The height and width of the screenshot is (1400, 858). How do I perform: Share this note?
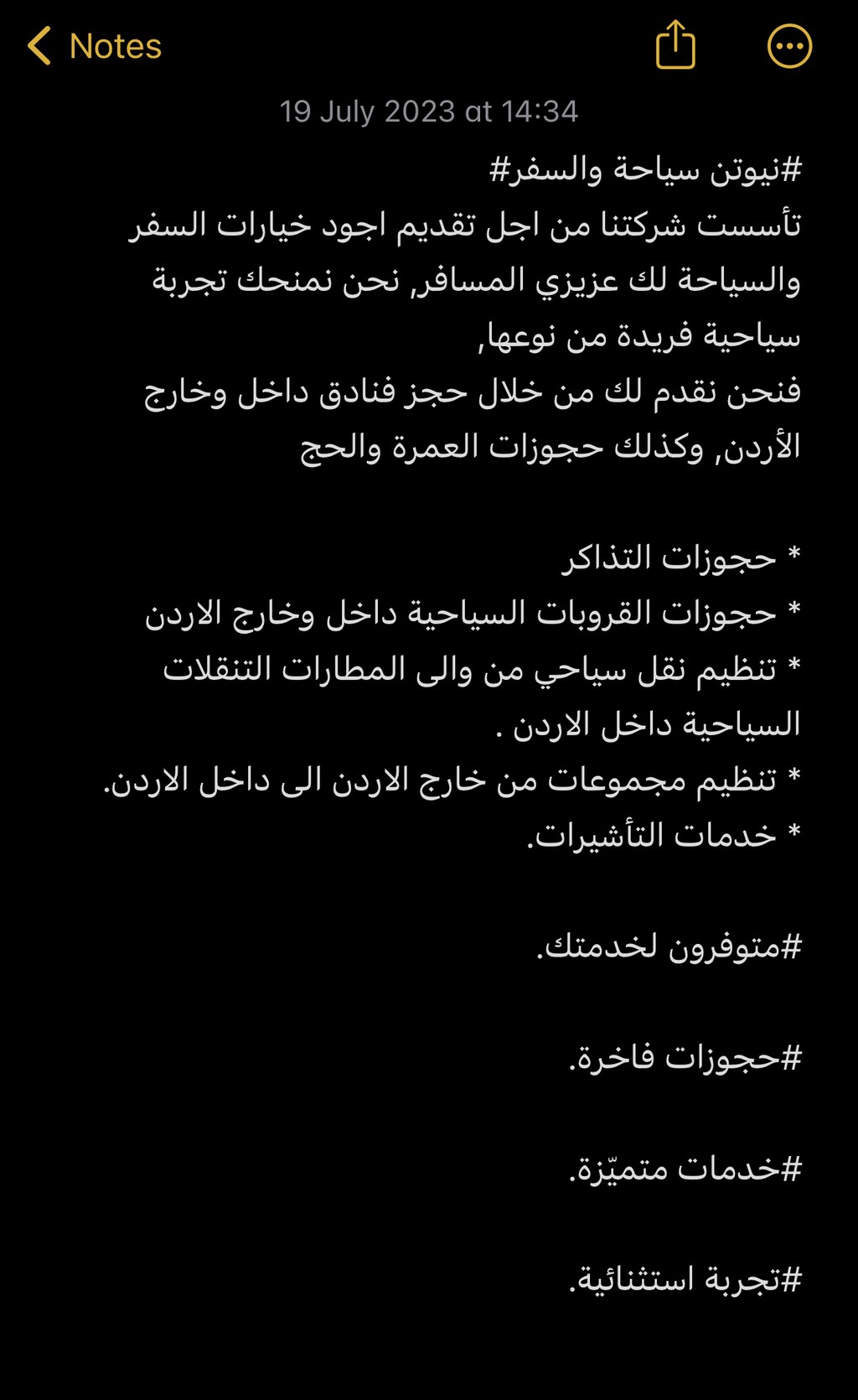pos(675,44)
